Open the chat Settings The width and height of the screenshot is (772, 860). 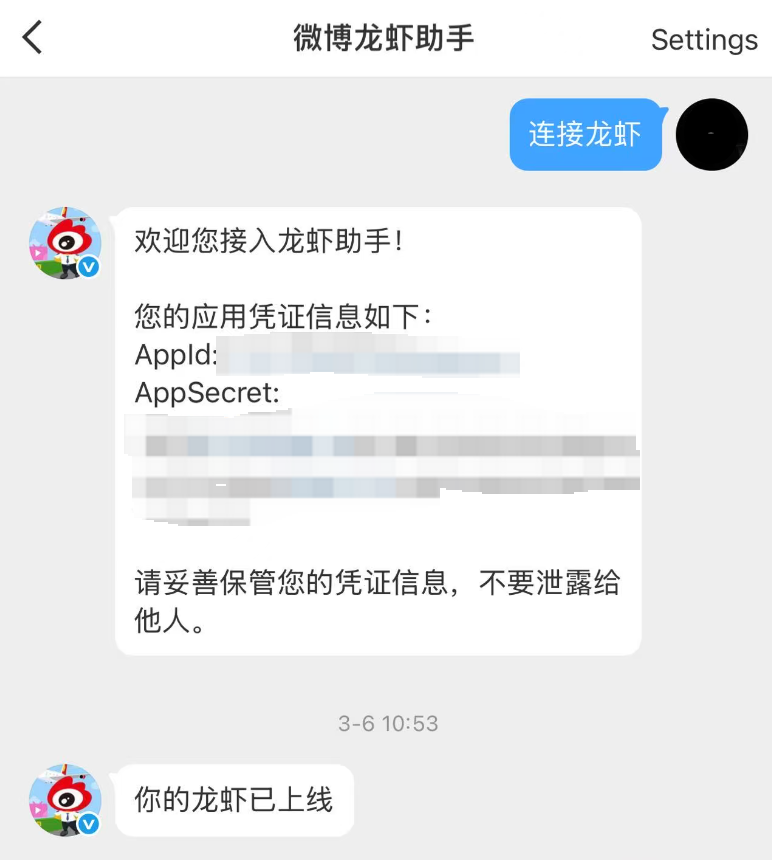coord(703,40)
